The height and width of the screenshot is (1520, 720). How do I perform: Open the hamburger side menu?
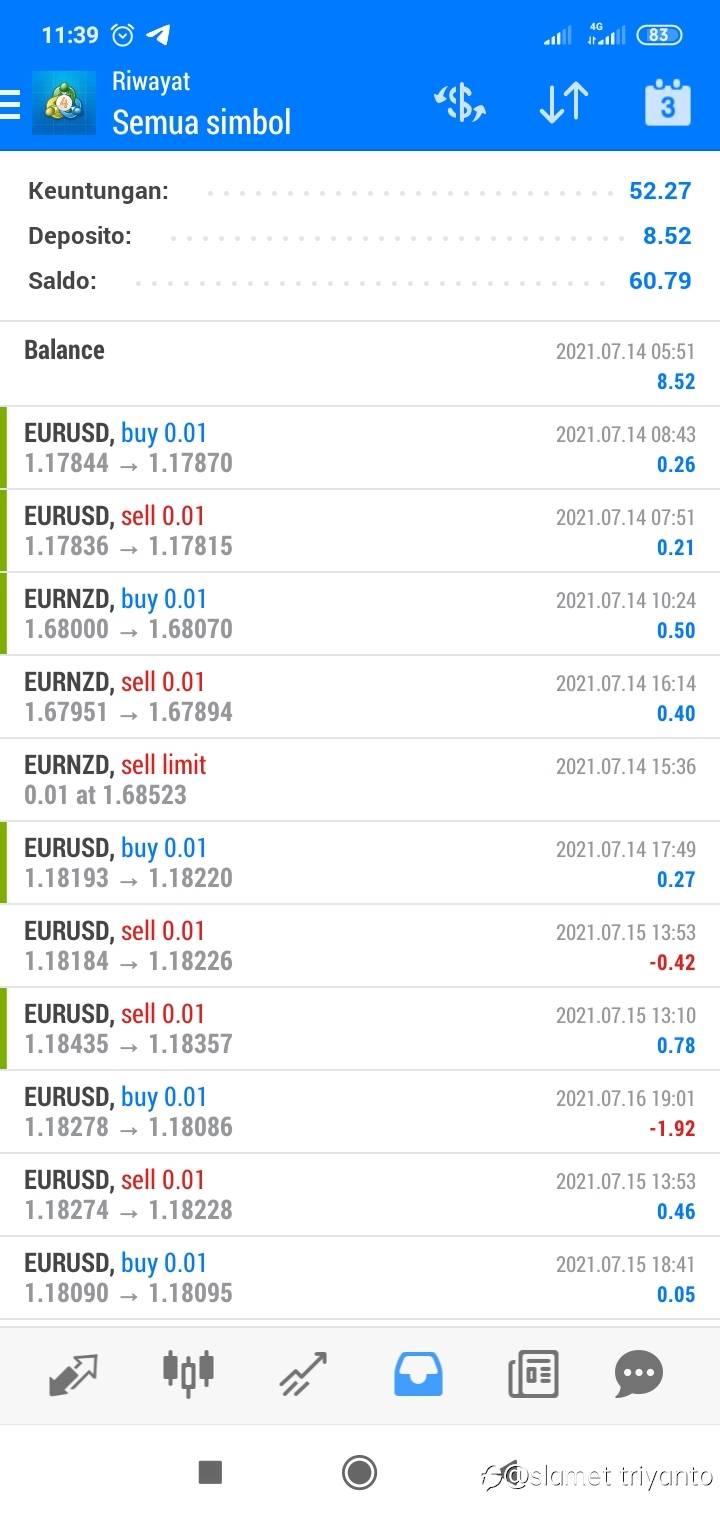(x=10, y=103)
